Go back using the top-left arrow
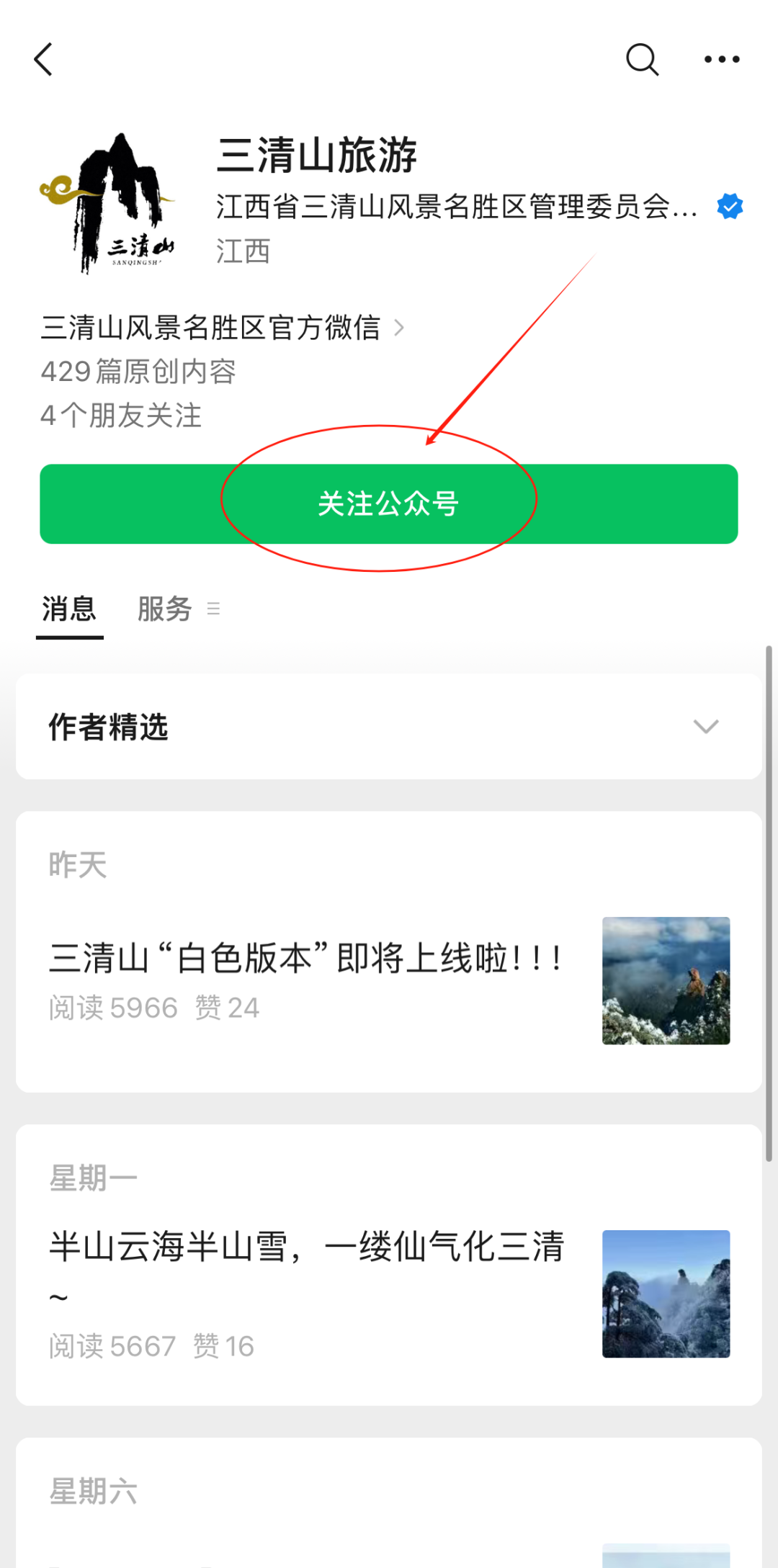 point(44,59)
